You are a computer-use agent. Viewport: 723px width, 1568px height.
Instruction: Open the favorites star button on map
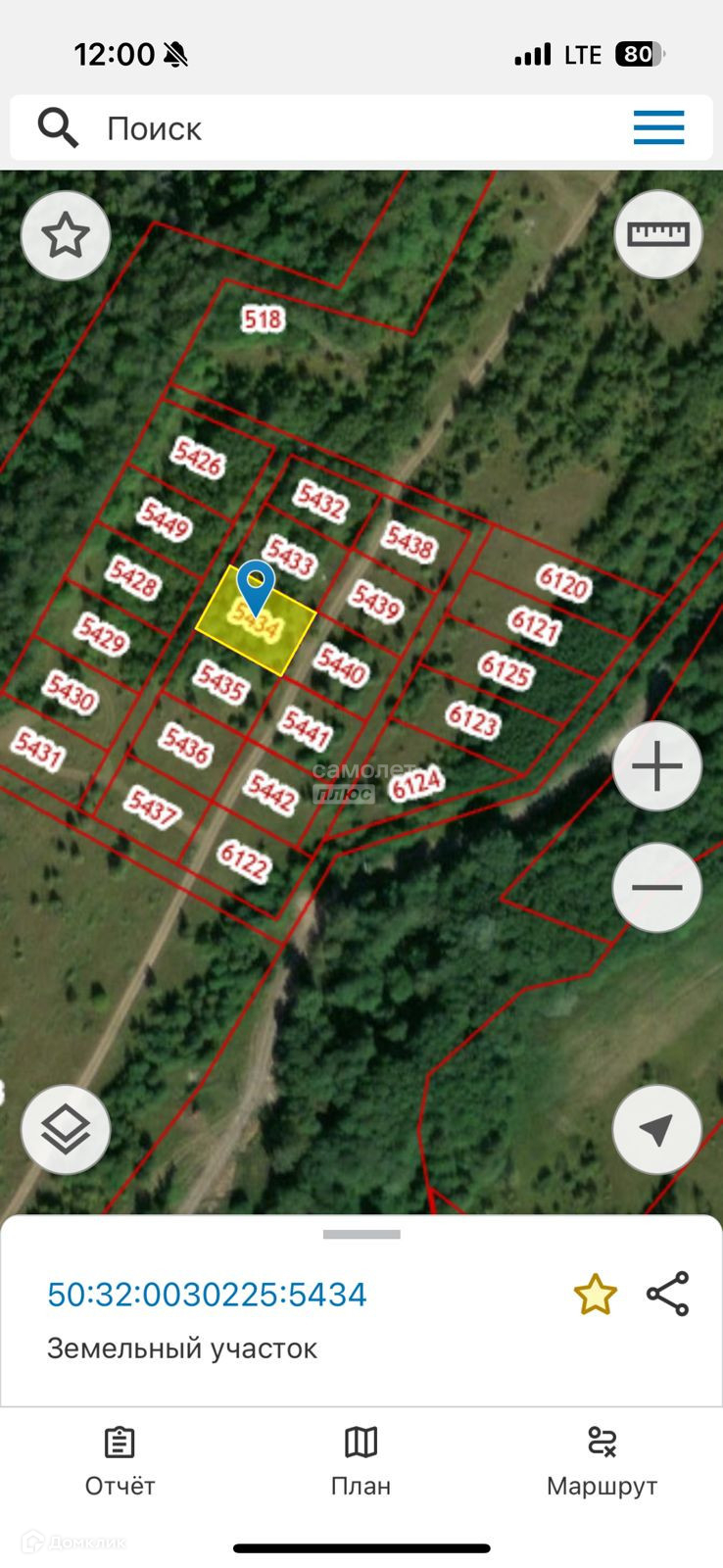pyautogui.click(x=66, y=236)
